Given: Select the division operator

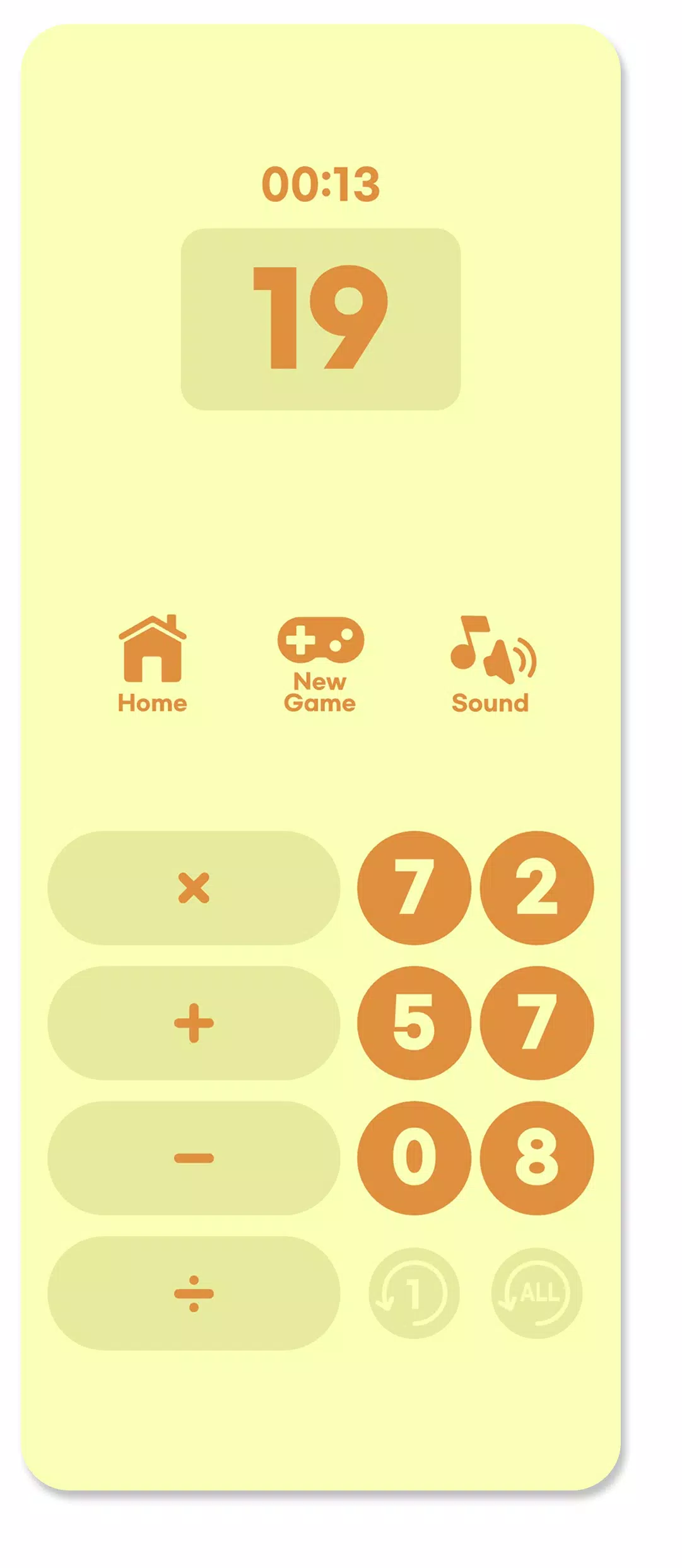Looking at the screenshot, I should (194, 1292).
